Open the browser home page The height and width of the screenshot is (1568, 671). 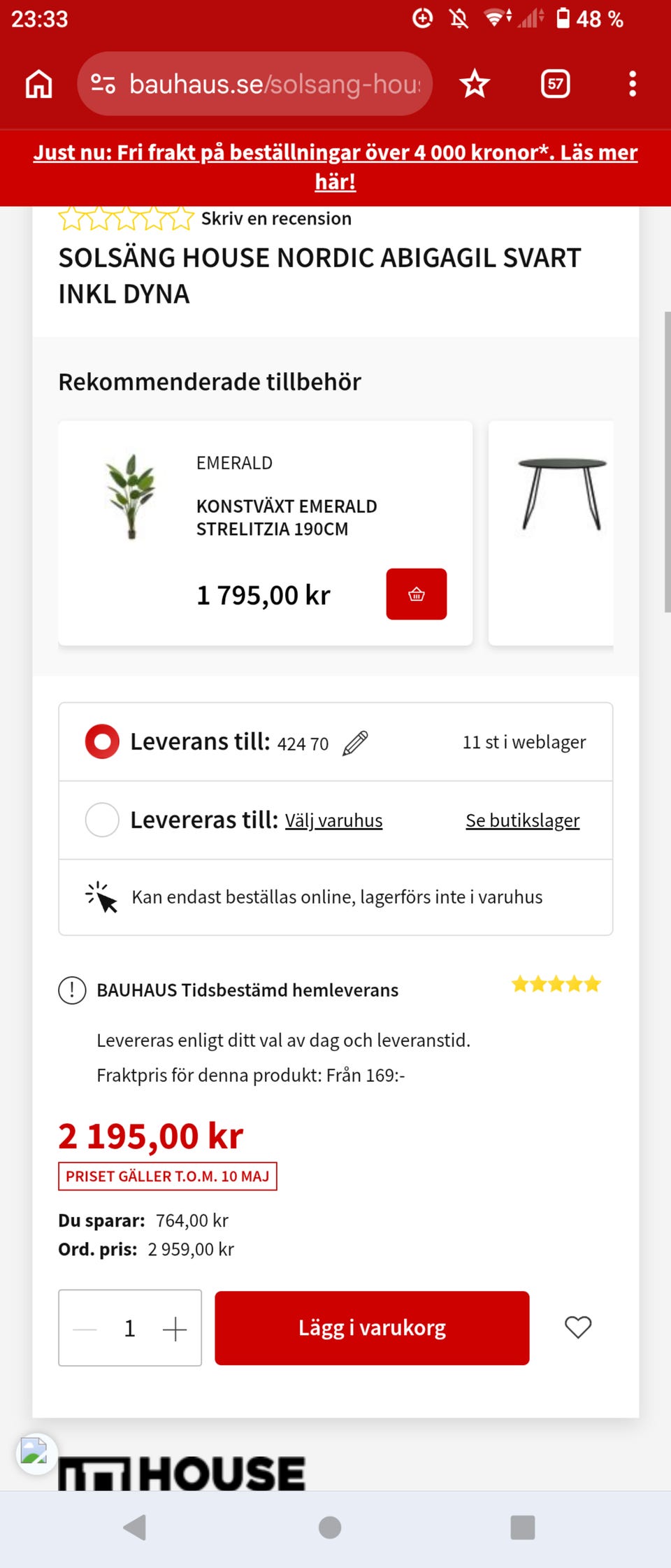click(x=39, y=84)
